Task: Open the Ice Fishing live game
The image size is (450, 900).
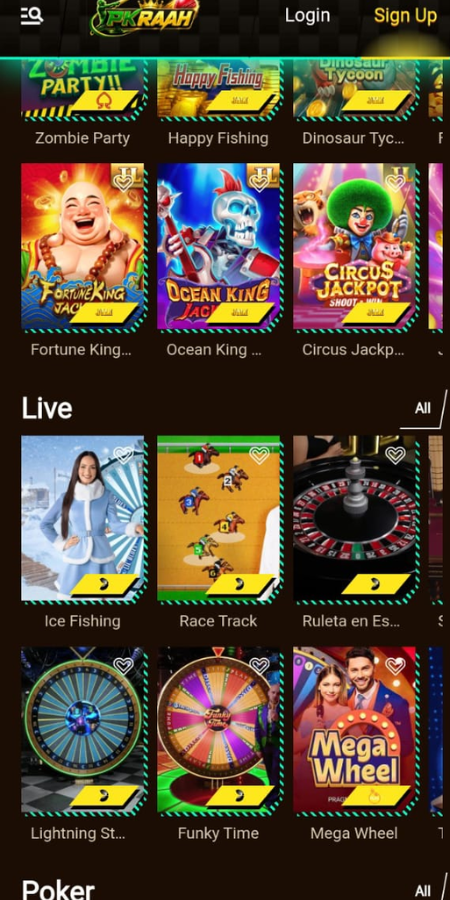Action: tap(83, 519)
